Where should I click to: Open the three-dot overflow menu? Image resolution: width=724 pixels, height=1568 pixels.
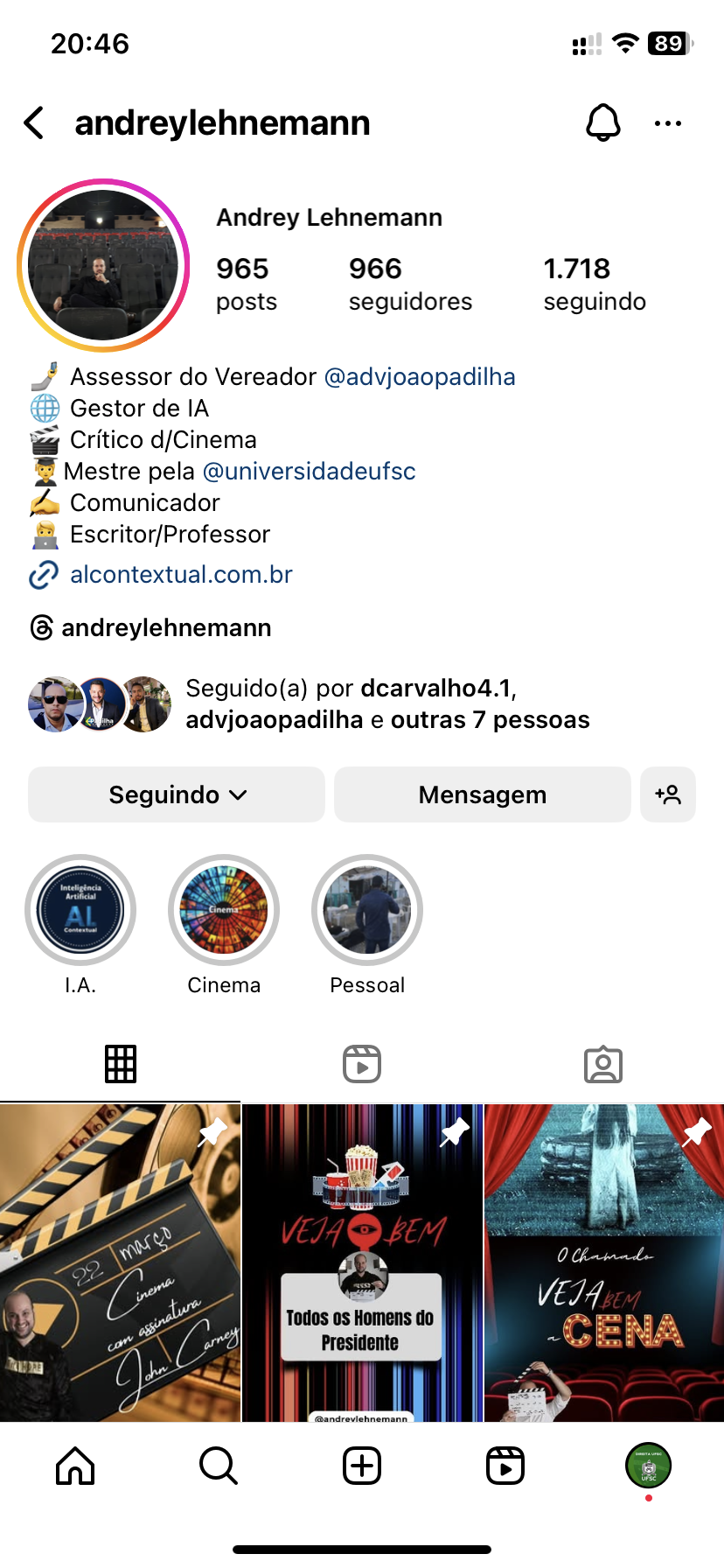668,123
